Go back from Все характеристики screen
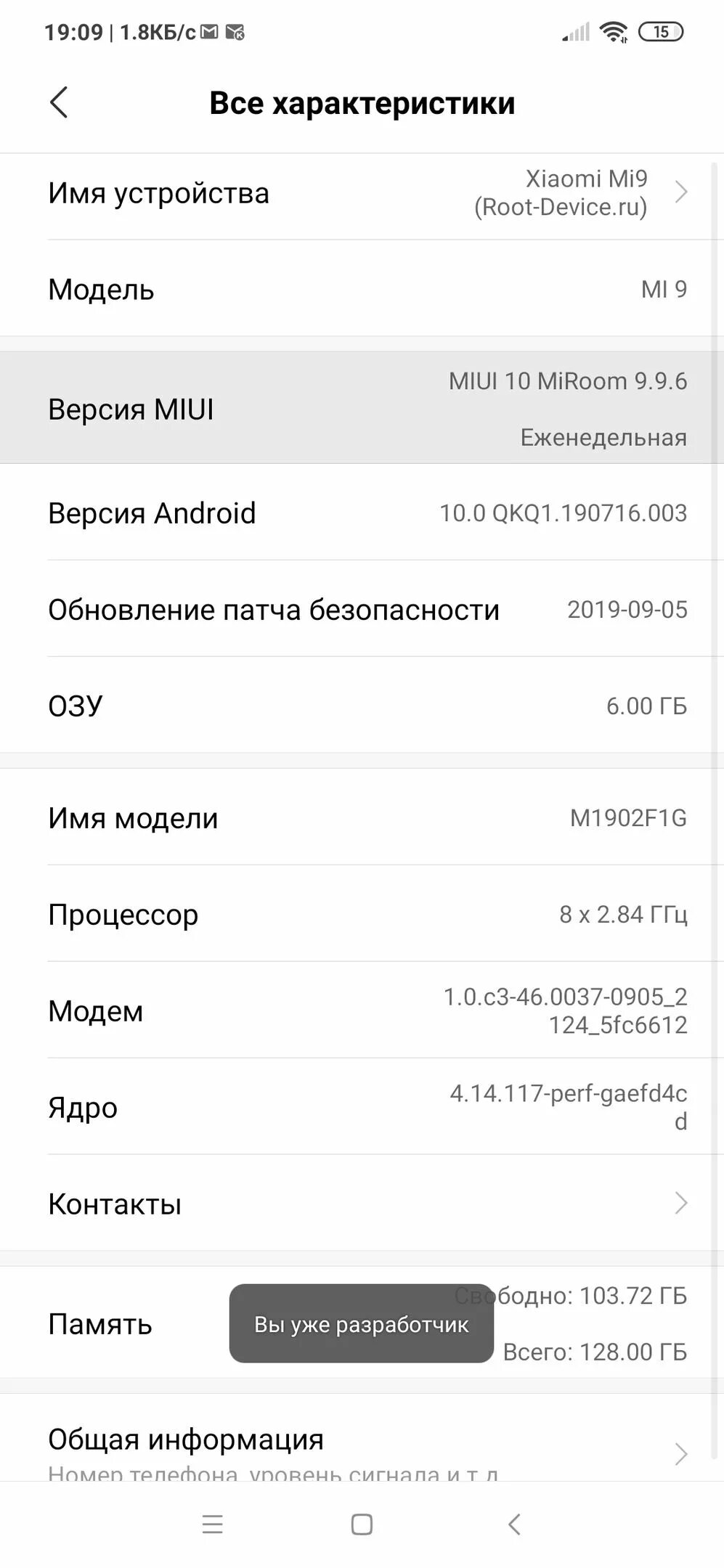This screenshot has height=1568, width=724. click(60, 102)
